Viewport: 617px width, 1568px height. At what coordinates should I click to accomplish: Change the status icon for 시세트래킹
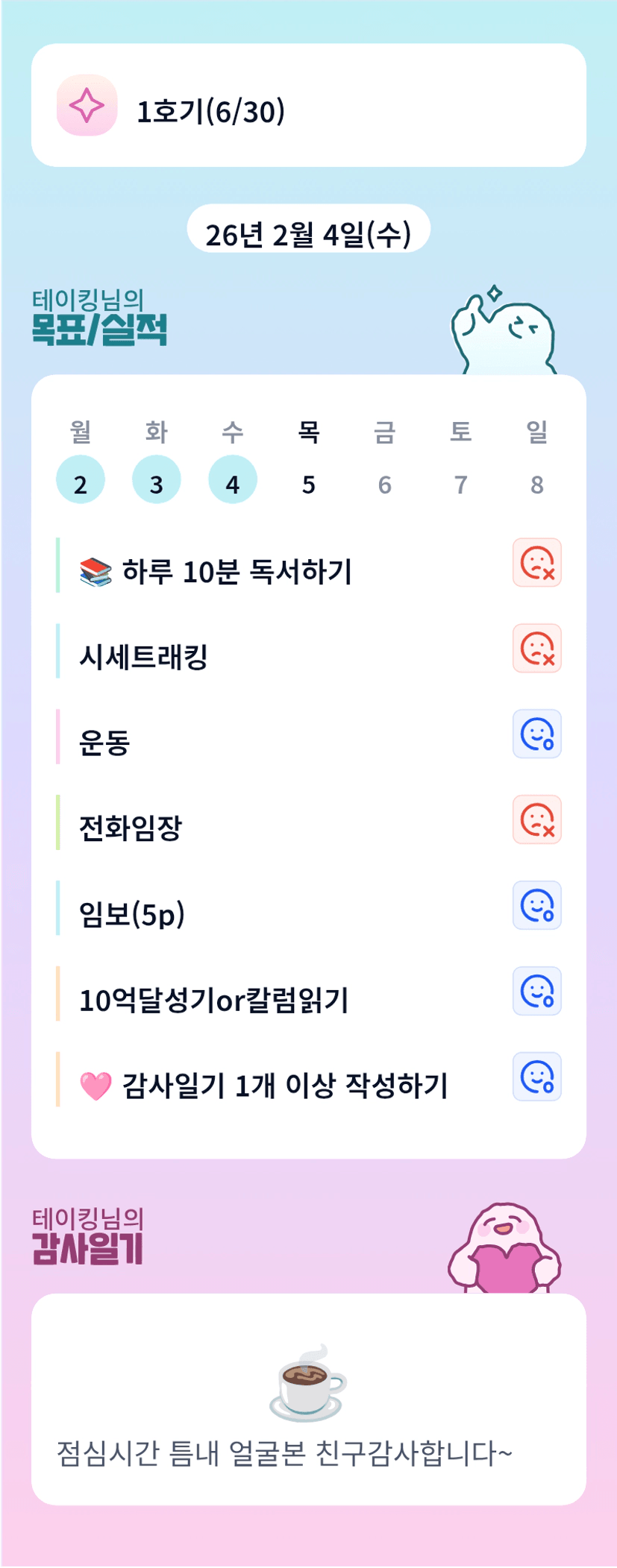537,649
